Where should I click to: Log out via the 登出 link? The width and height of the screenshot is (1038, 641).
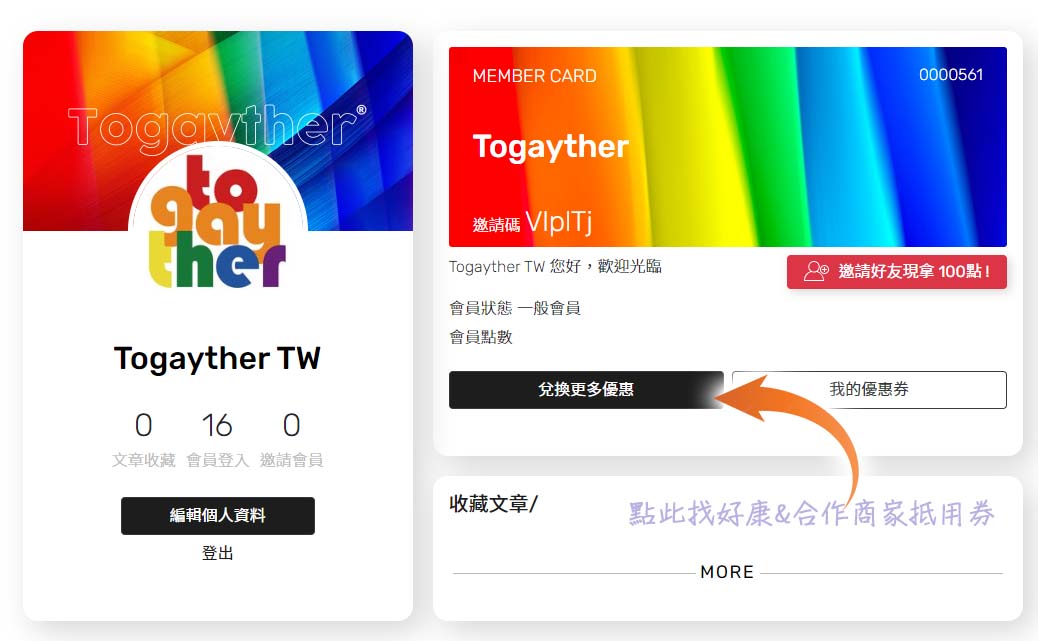pos(217,553)
